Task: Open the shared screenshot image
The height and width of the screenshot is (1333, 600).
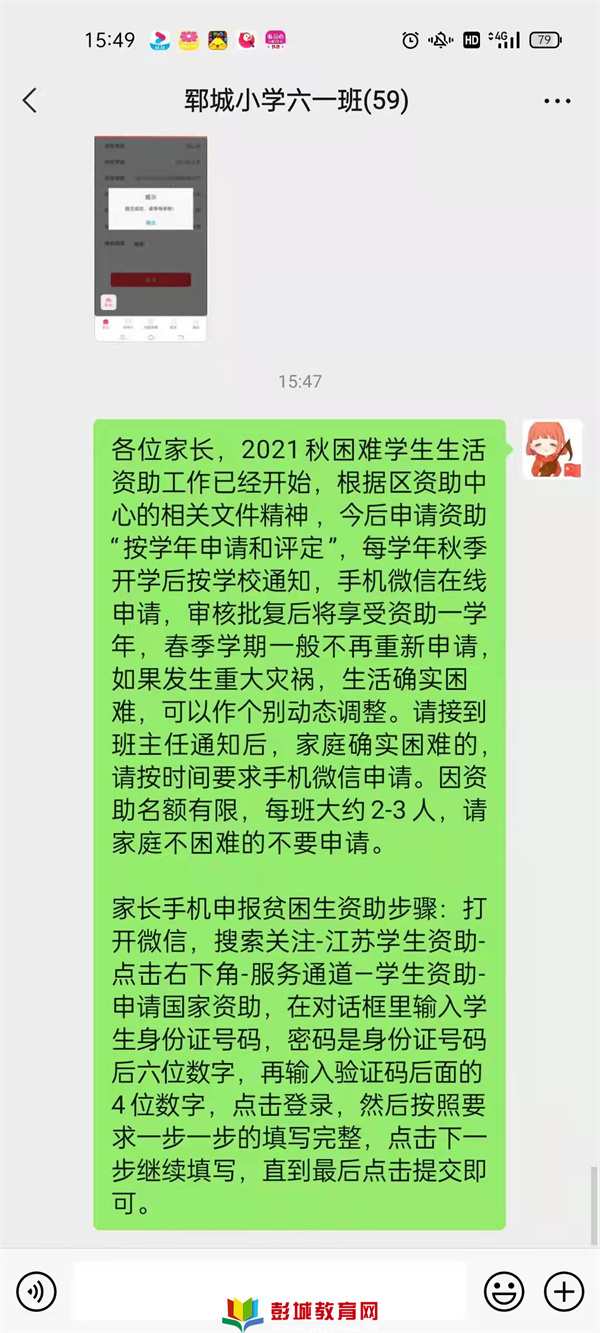Action: click(x=151, y=238)
